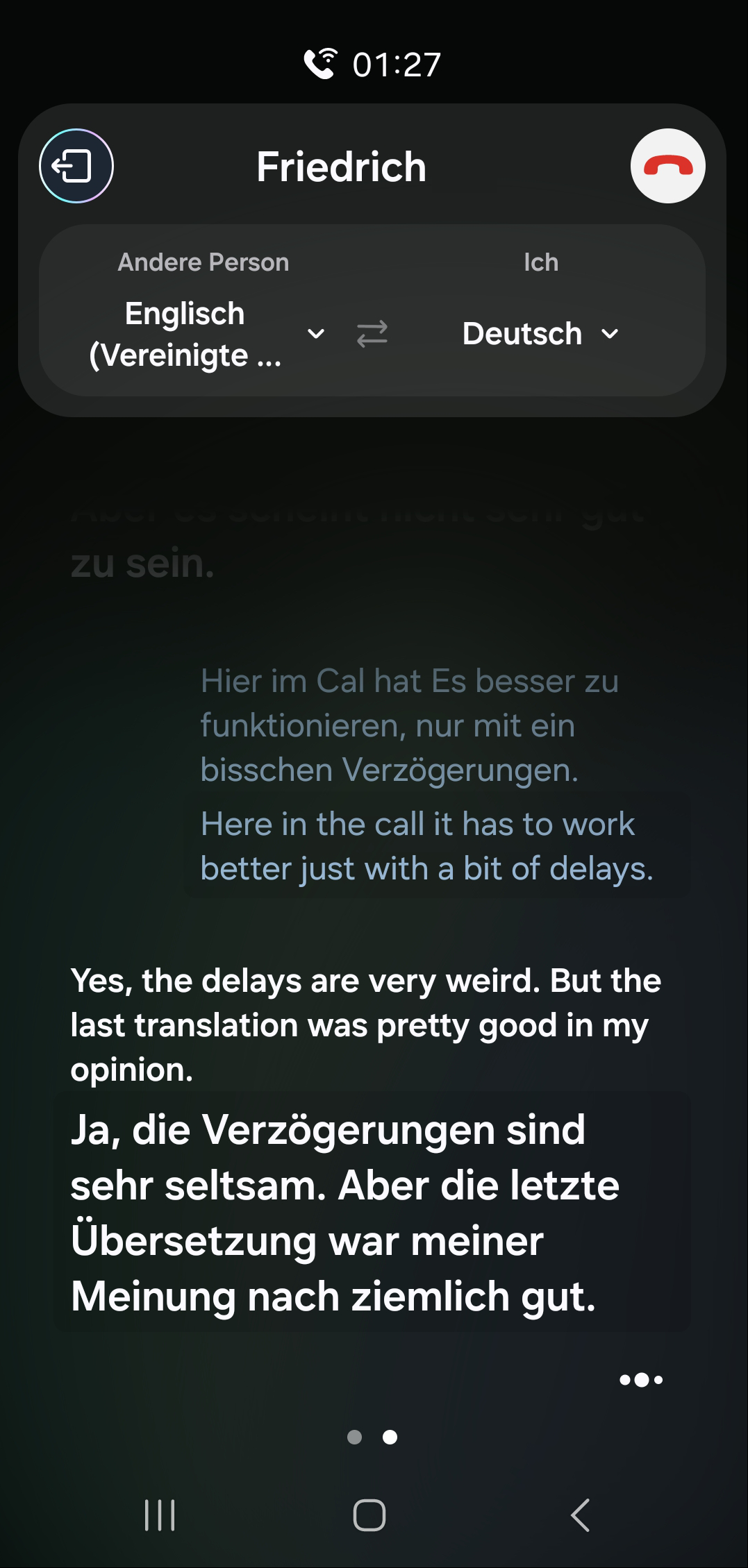Image resolution: width=748 pixels, height=1568 pixels.
Task: Tap the system back arrow
Action: coord(581,1515)
